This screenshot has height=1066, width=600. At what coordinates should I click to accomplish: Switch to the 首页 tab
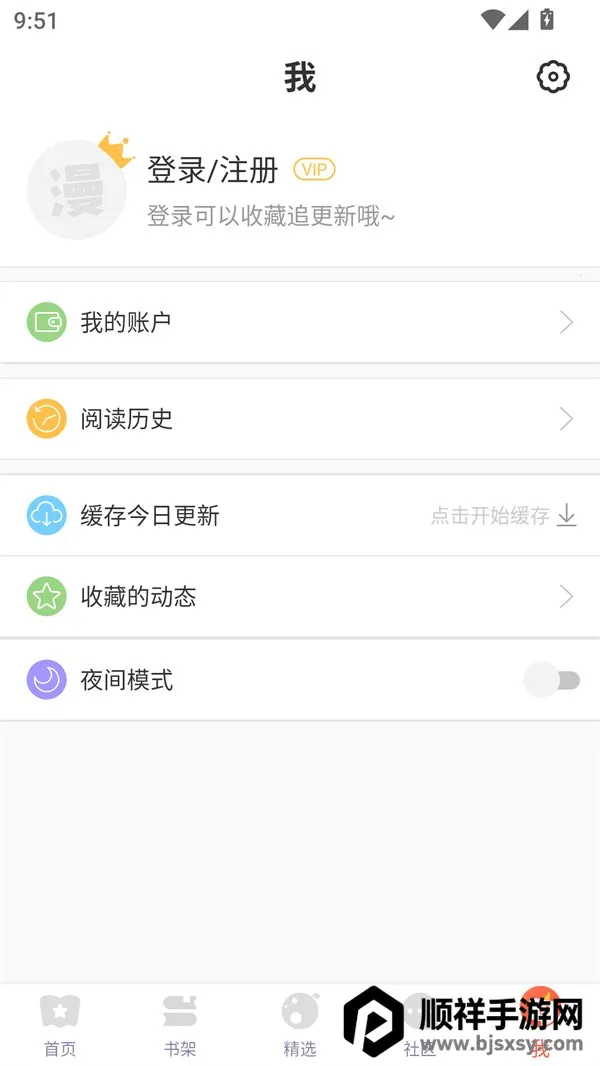(x=60, y=1025)
